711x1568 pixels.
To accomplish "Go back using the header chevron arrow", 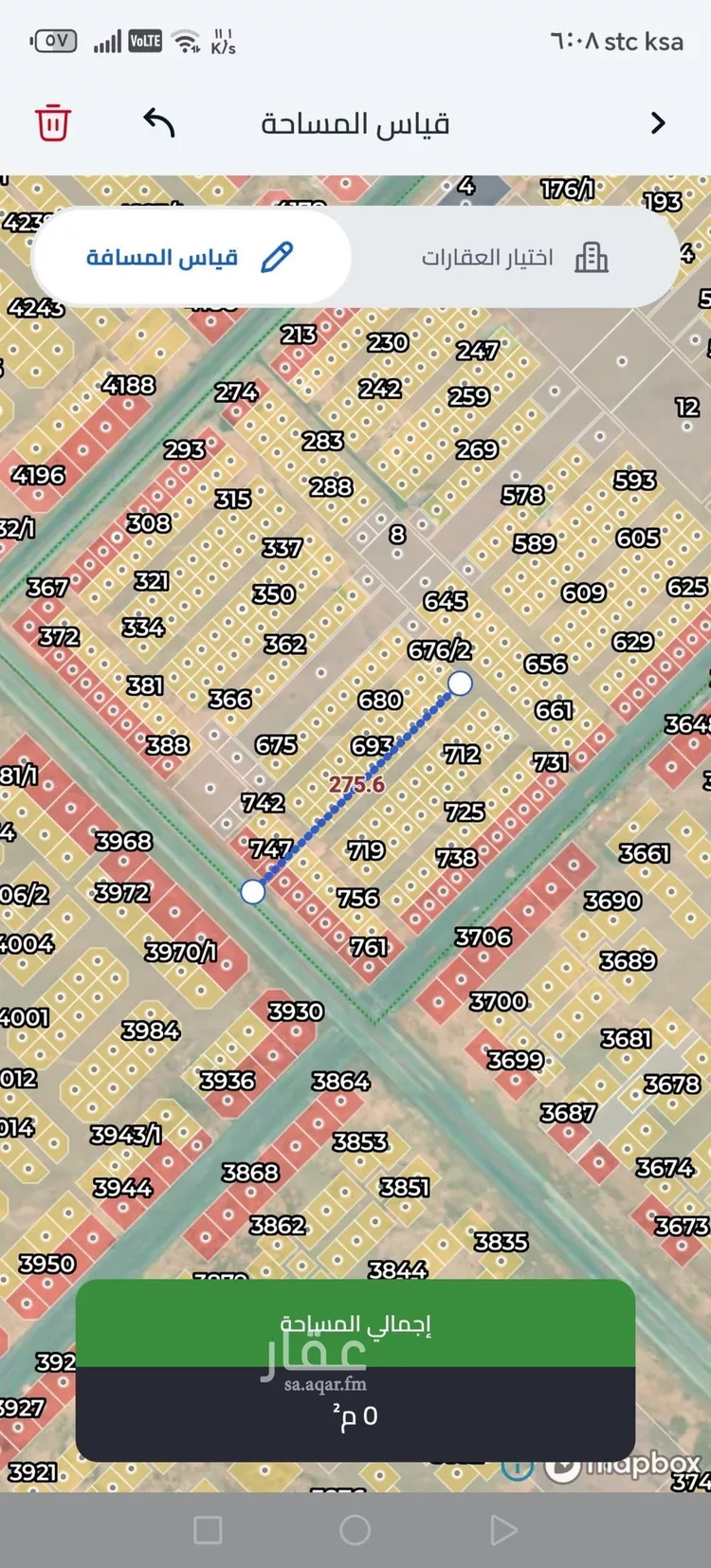I will (x=658, y=123).
